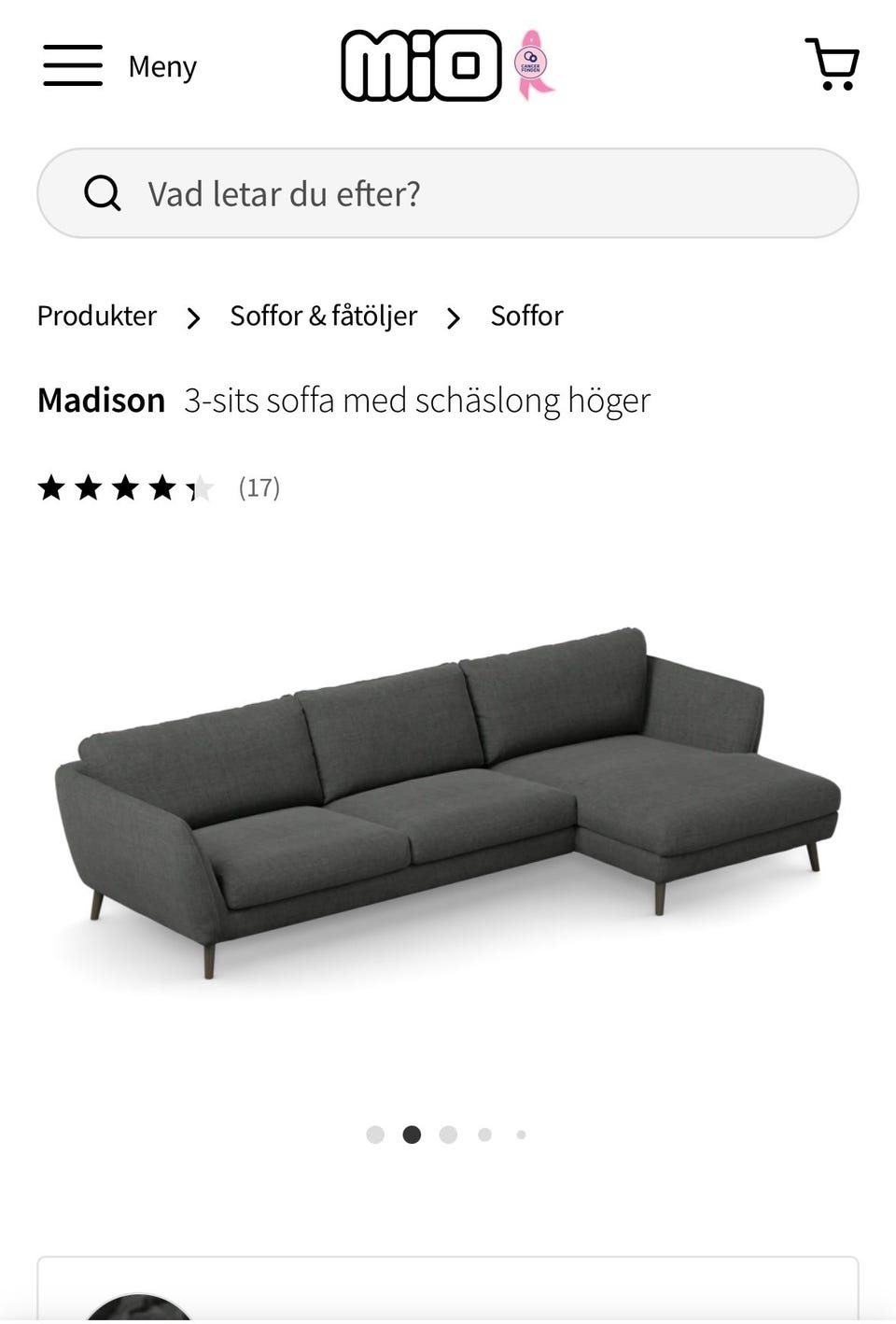Select the first carousel navigation dot
Image resolution: width=896 pixels, height=1324 pixels.
tap(375, 1134)
